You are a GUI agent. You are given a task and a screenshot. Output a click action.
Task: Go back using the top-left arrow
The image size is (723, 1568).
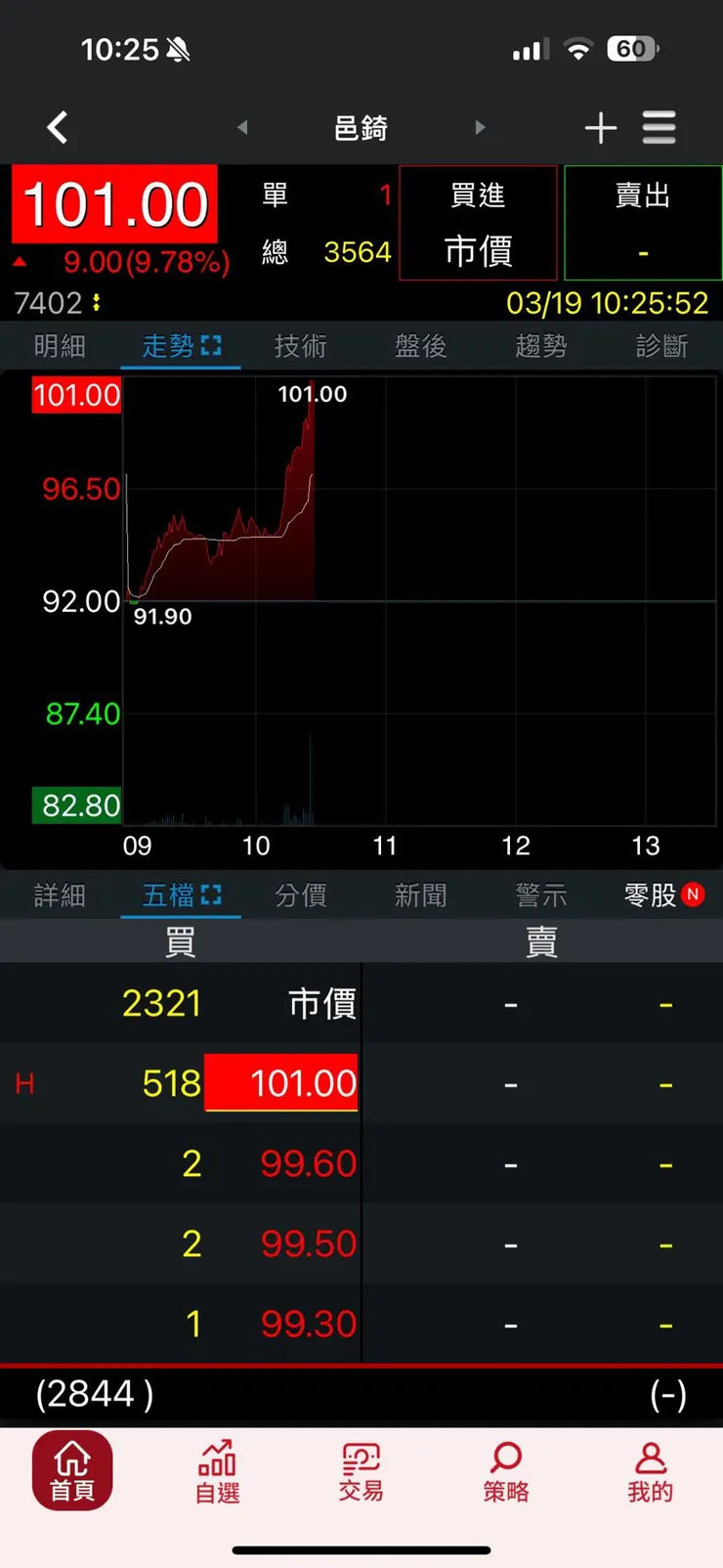coord(58,127)
